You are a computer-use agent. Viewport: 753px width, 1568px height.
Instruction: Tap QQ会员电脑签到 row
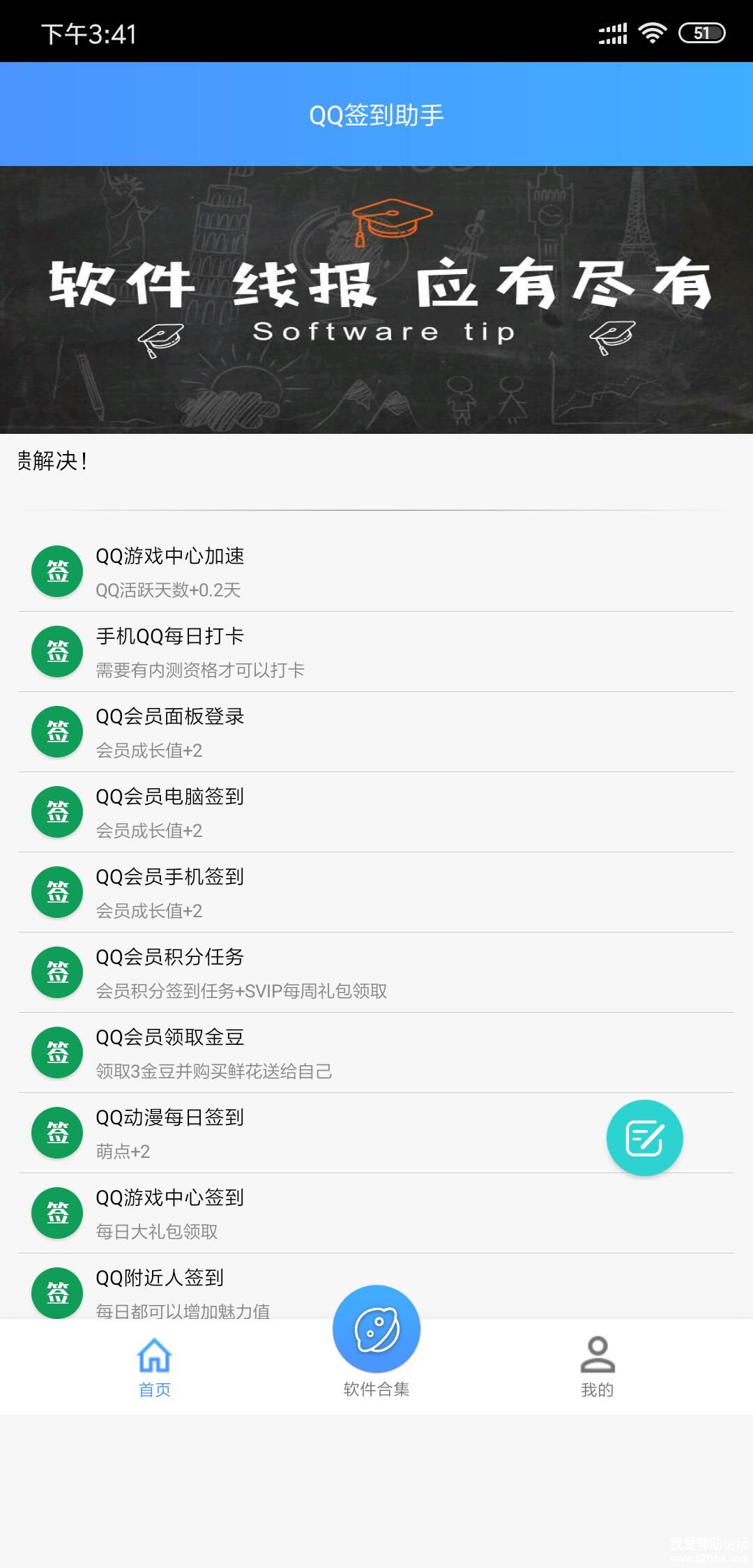click(x=376, y=813)
